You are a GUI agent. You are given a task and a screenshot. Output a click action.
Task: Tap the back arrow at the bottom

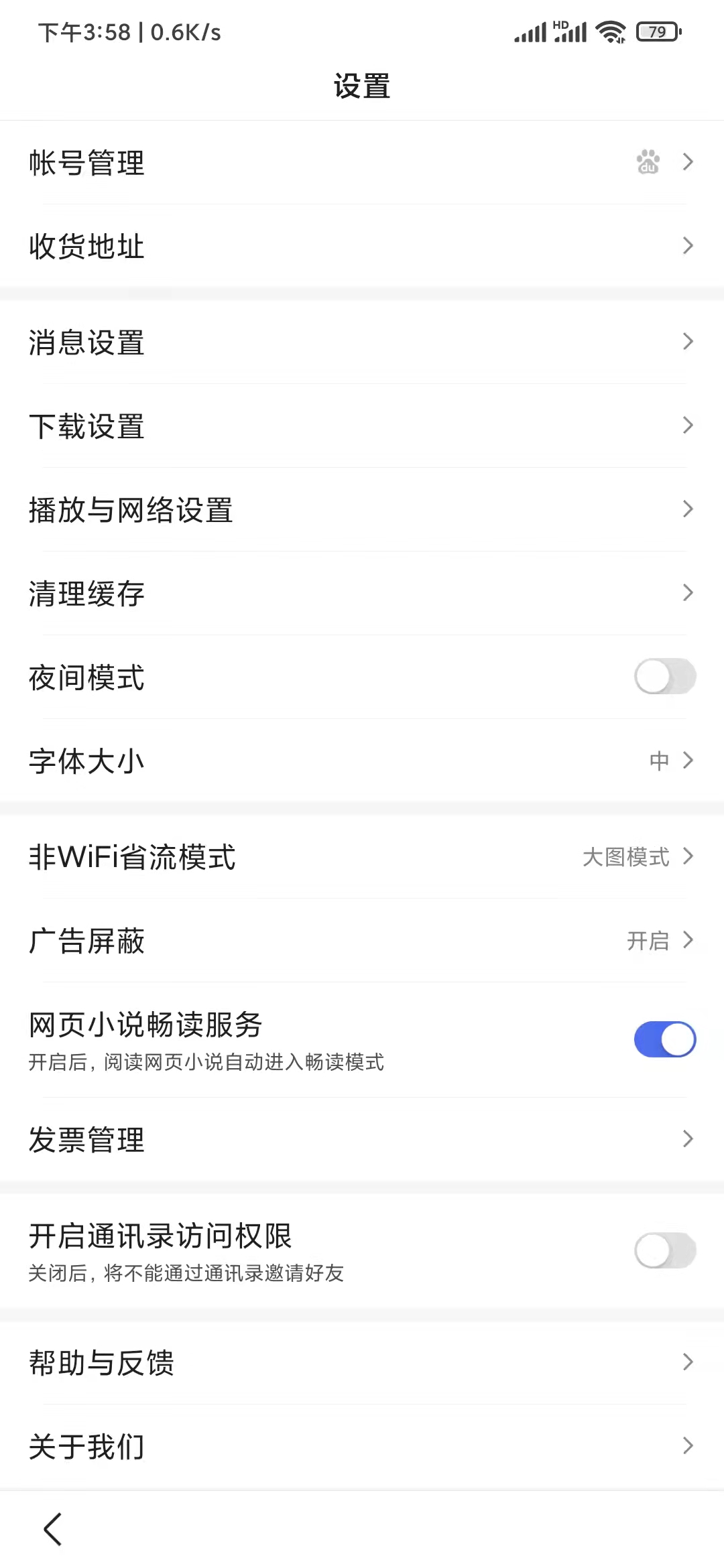(x=52, y=1530)
